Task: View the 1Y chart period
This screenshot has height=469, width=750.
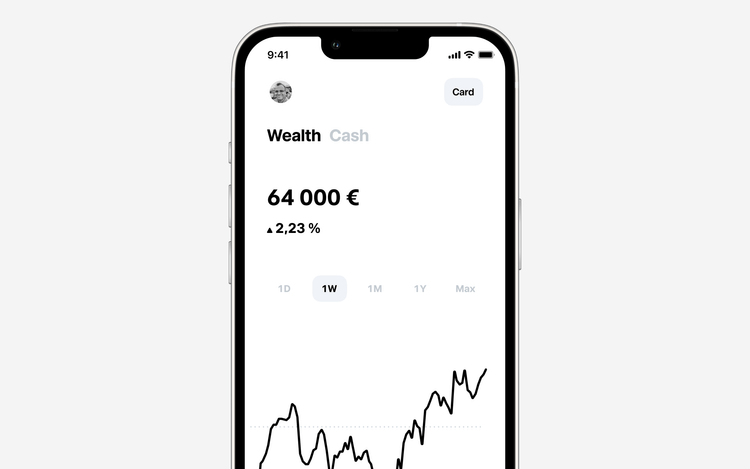Action: coord(420,289)
